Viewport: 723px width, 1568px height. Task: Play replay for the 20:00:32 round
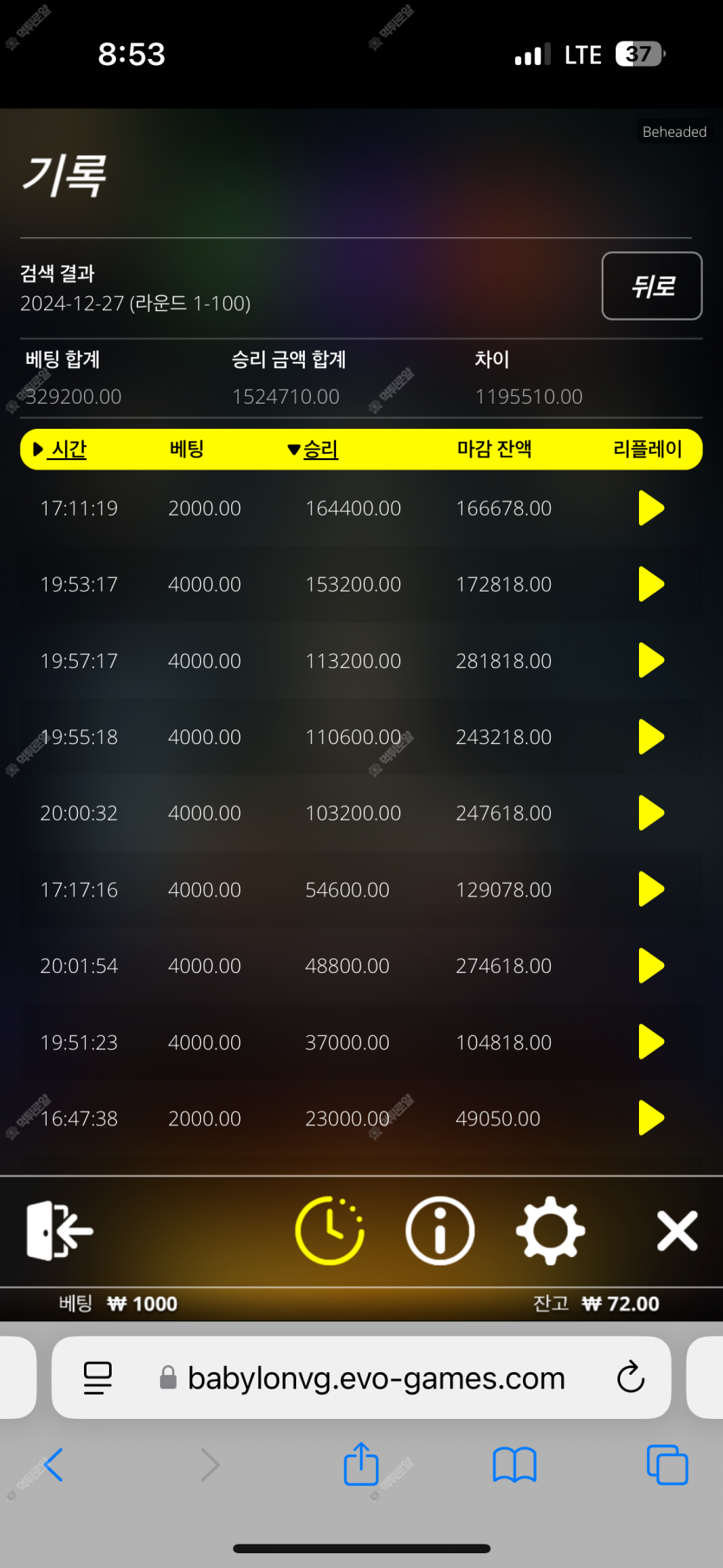[650, 813]
